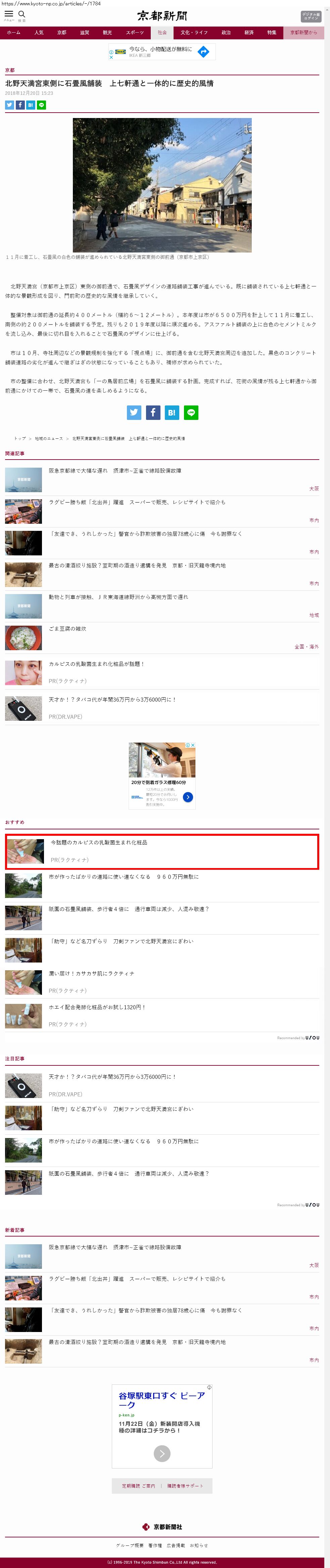
Task: Open the 地域のニュース breadcrumb link
Action: point(49,438)
